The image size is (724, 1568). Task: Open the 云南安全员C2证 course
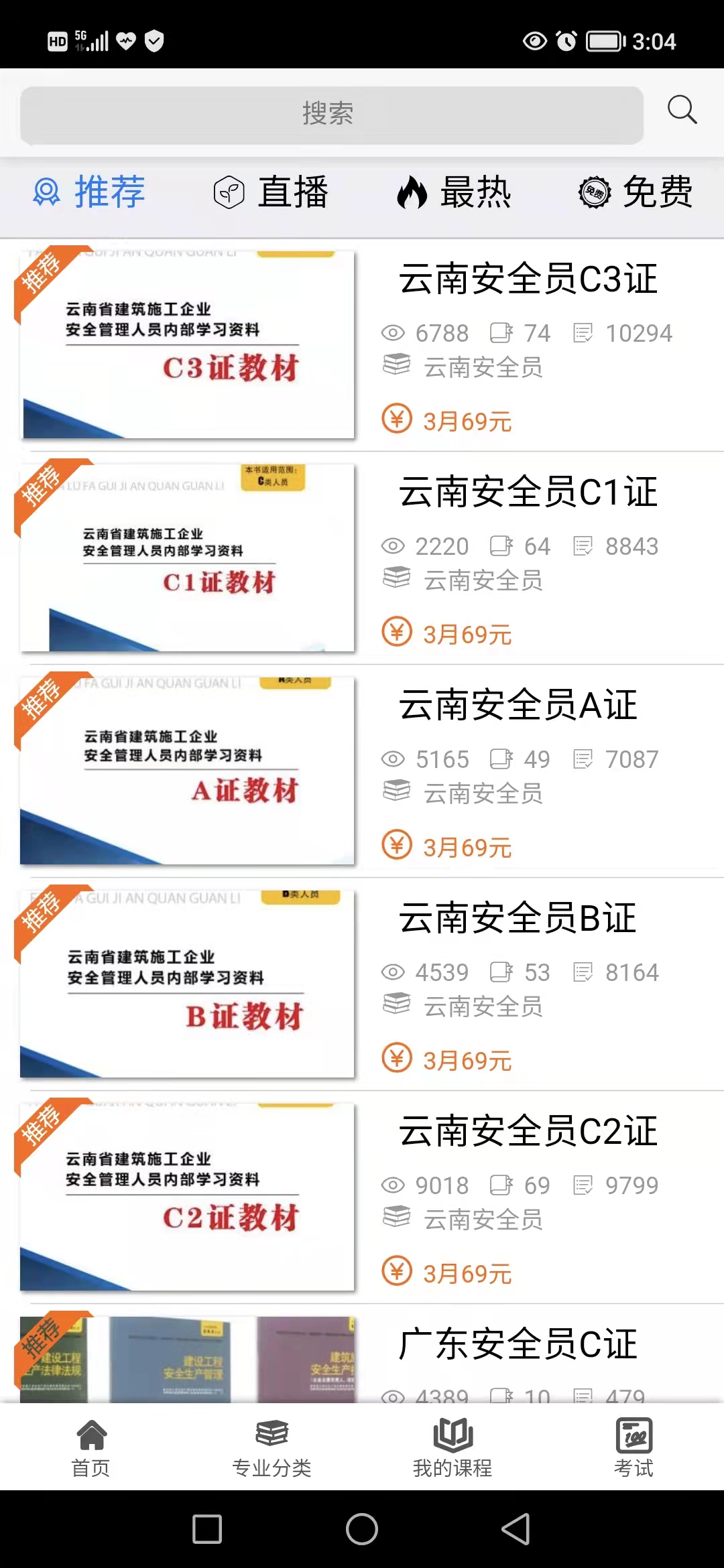[528, 1131]
